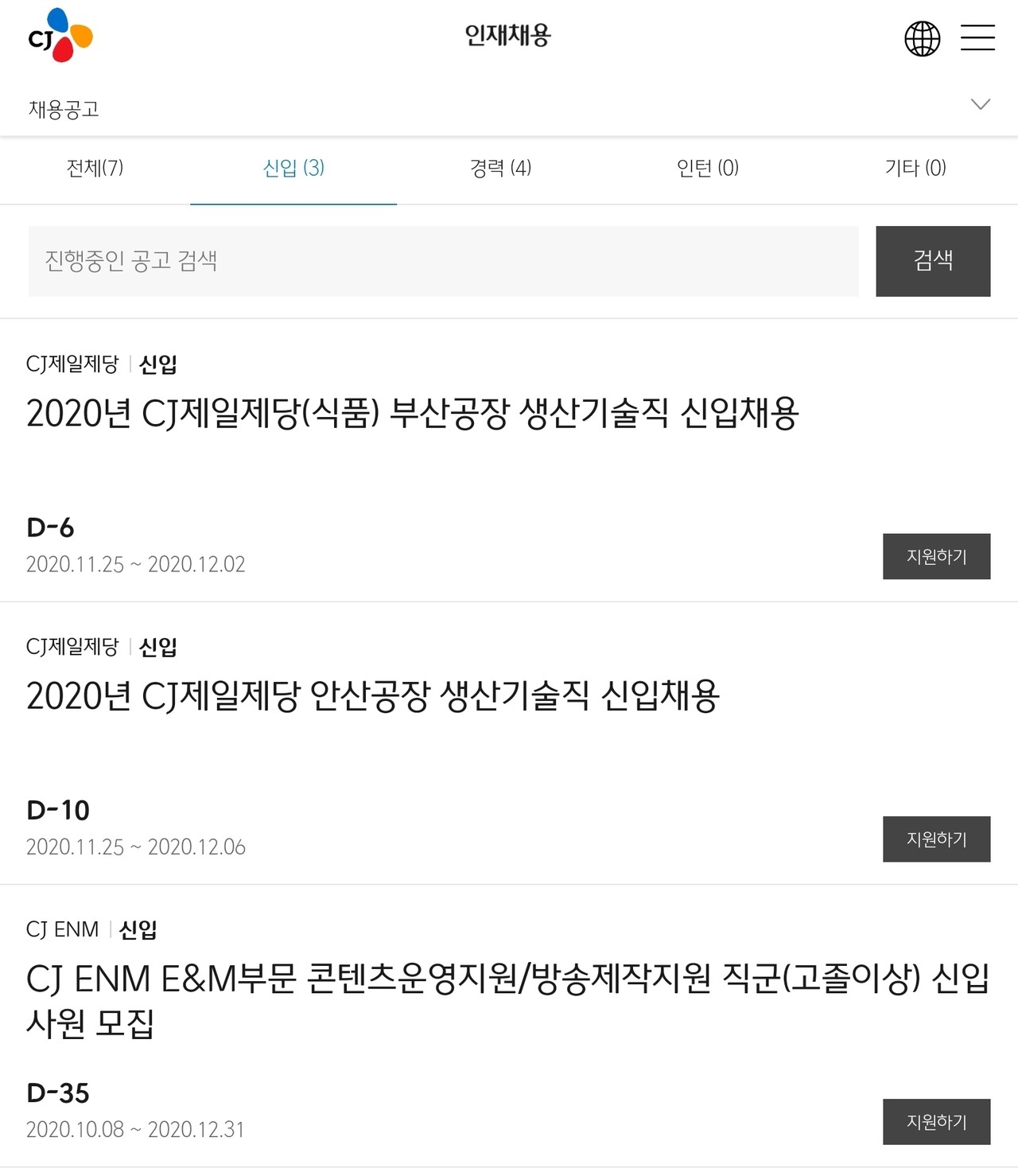
Task: Click the CJ제일제당 company label
Action: pyautogui.click(x=73, y=365)
